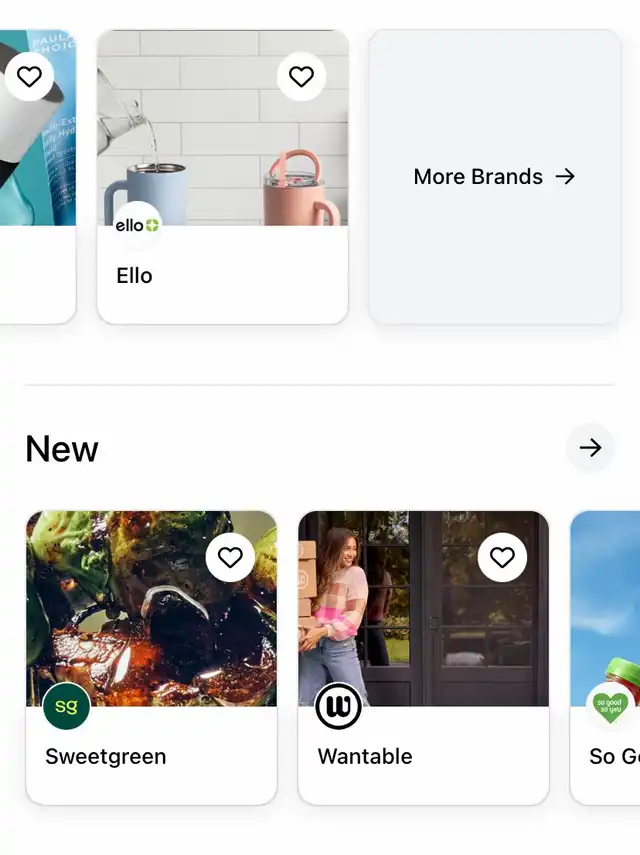Tap the arrow next to New

pos(590,448)
